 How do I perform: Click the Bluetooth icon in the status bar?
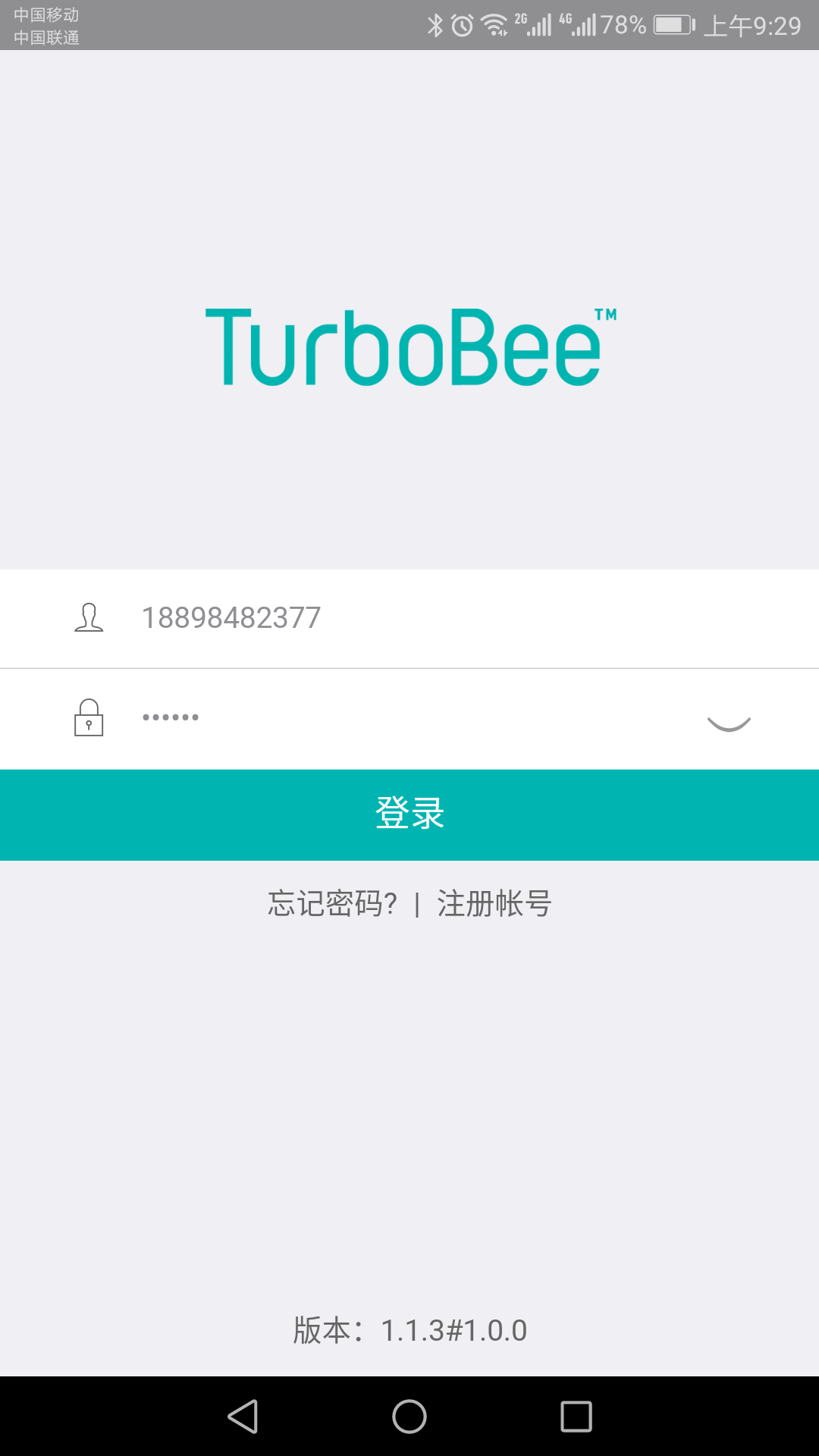pos(436,24)
